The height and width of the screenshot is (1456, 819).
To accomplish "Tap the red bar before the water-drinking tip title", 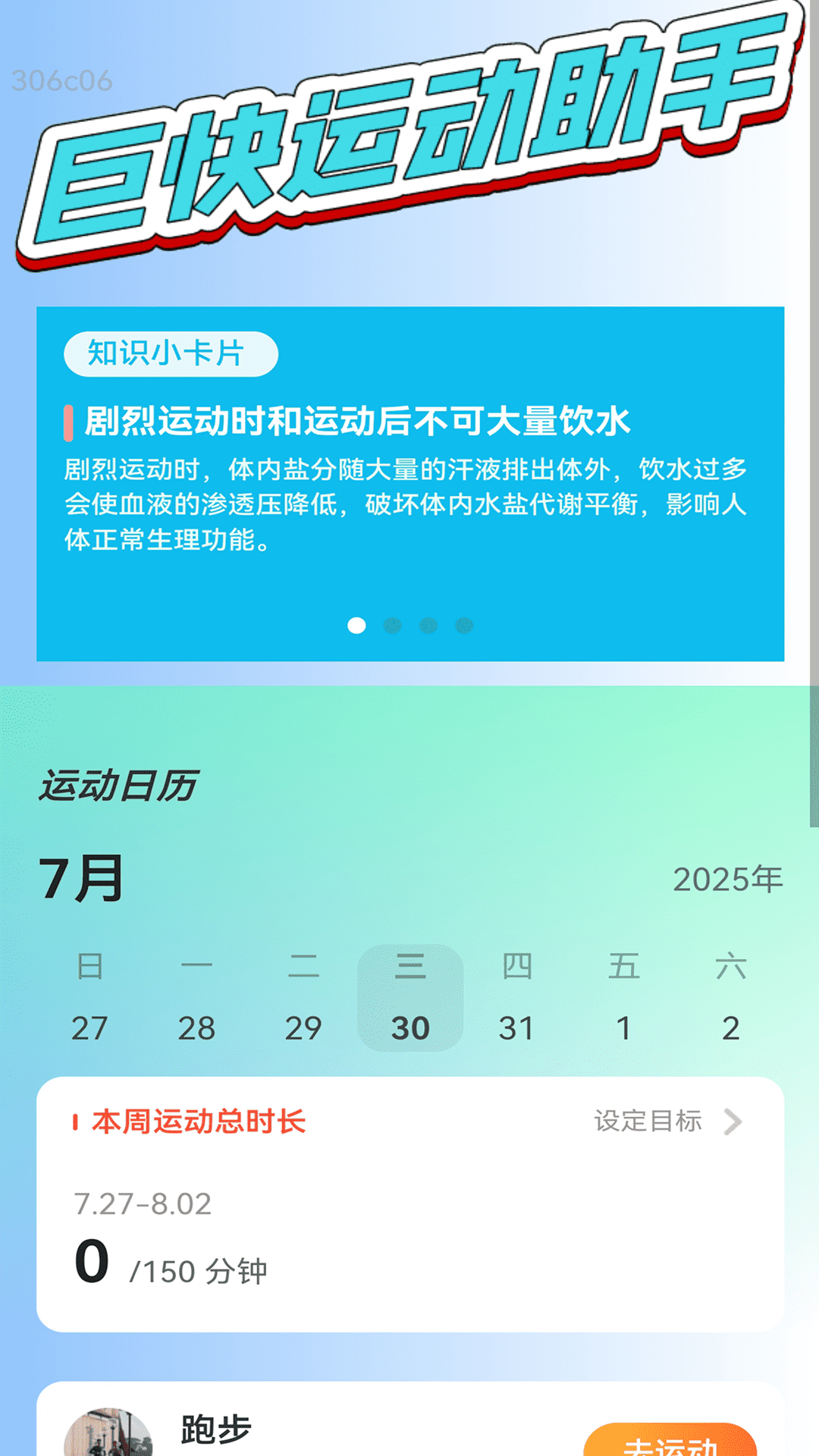I will [68, 421].
